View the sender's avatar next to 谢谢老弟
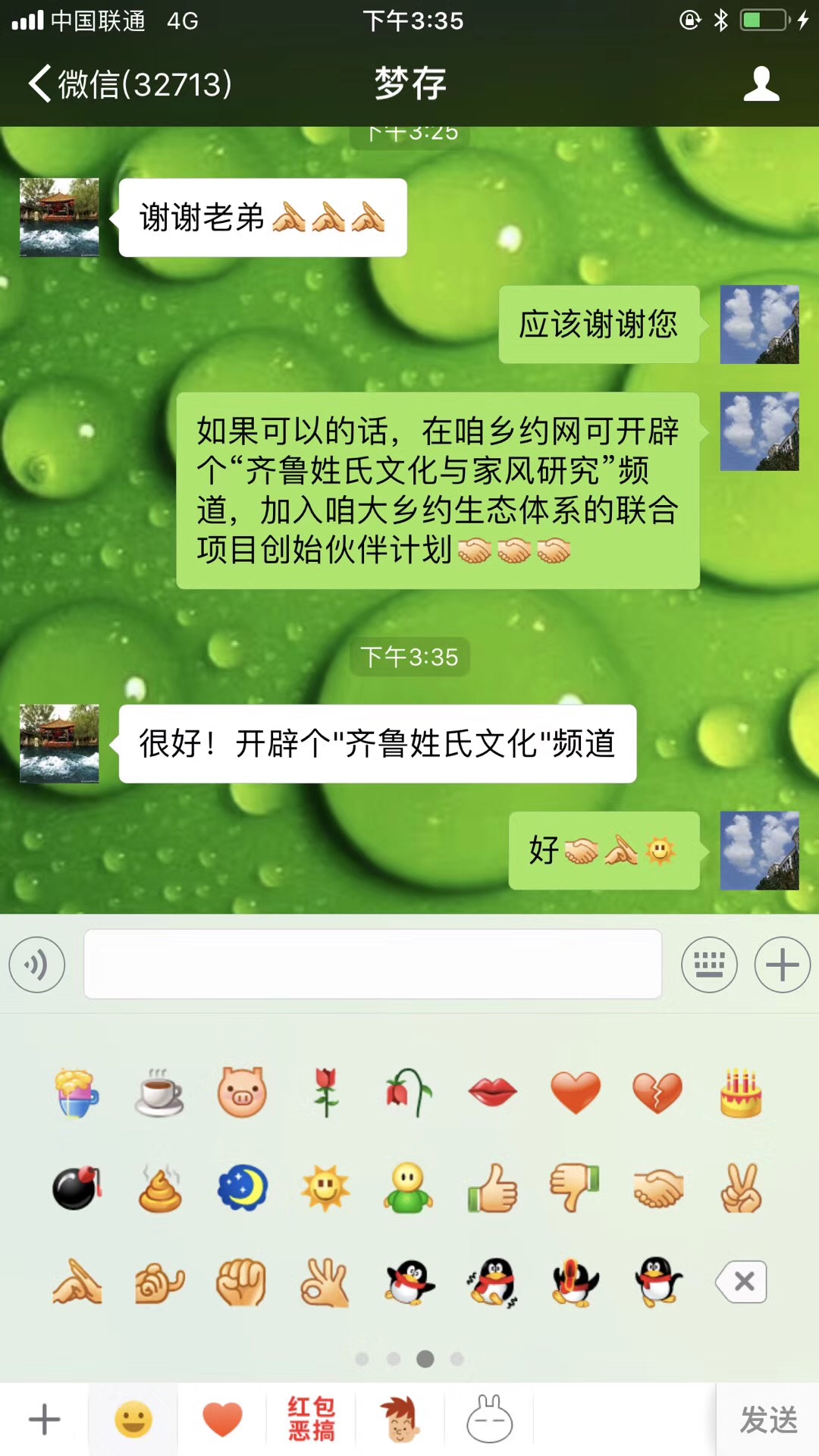819x1456 pixels. pos(59,218)
